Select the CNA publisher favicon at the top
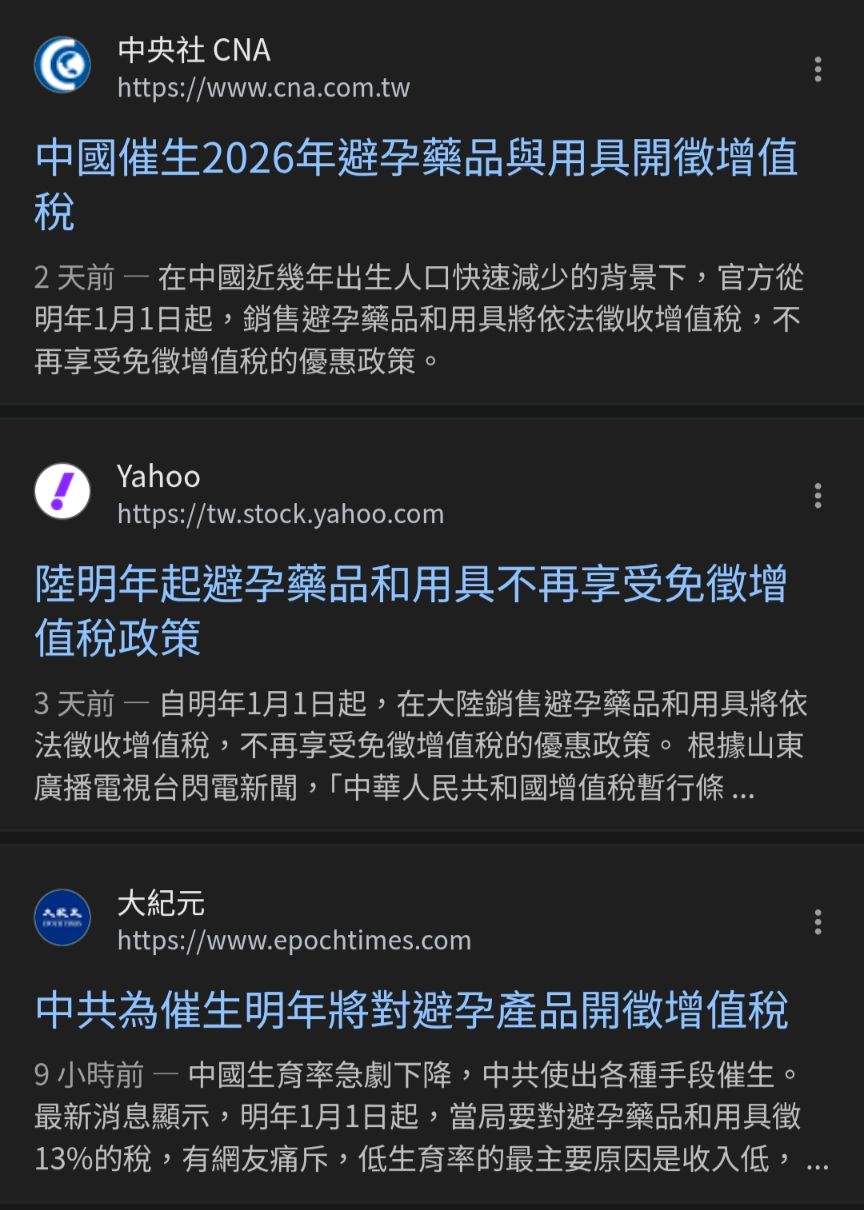 (x=62, y=63)
